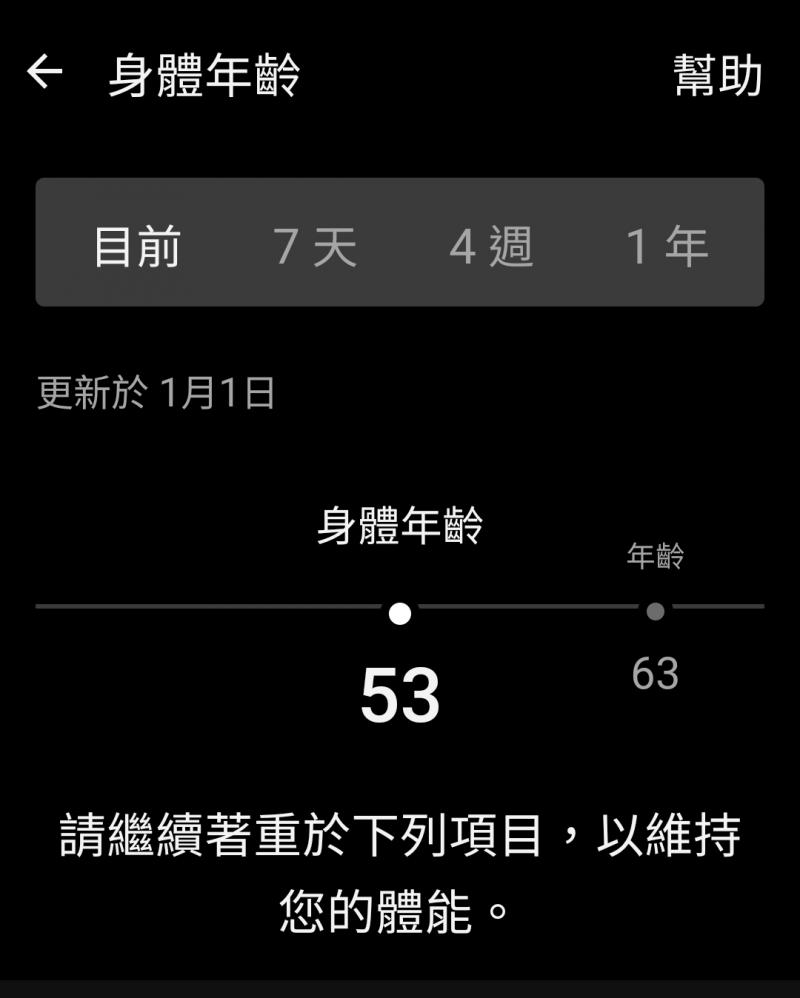Switch to the 4 週 tab

tap(491, 246)
